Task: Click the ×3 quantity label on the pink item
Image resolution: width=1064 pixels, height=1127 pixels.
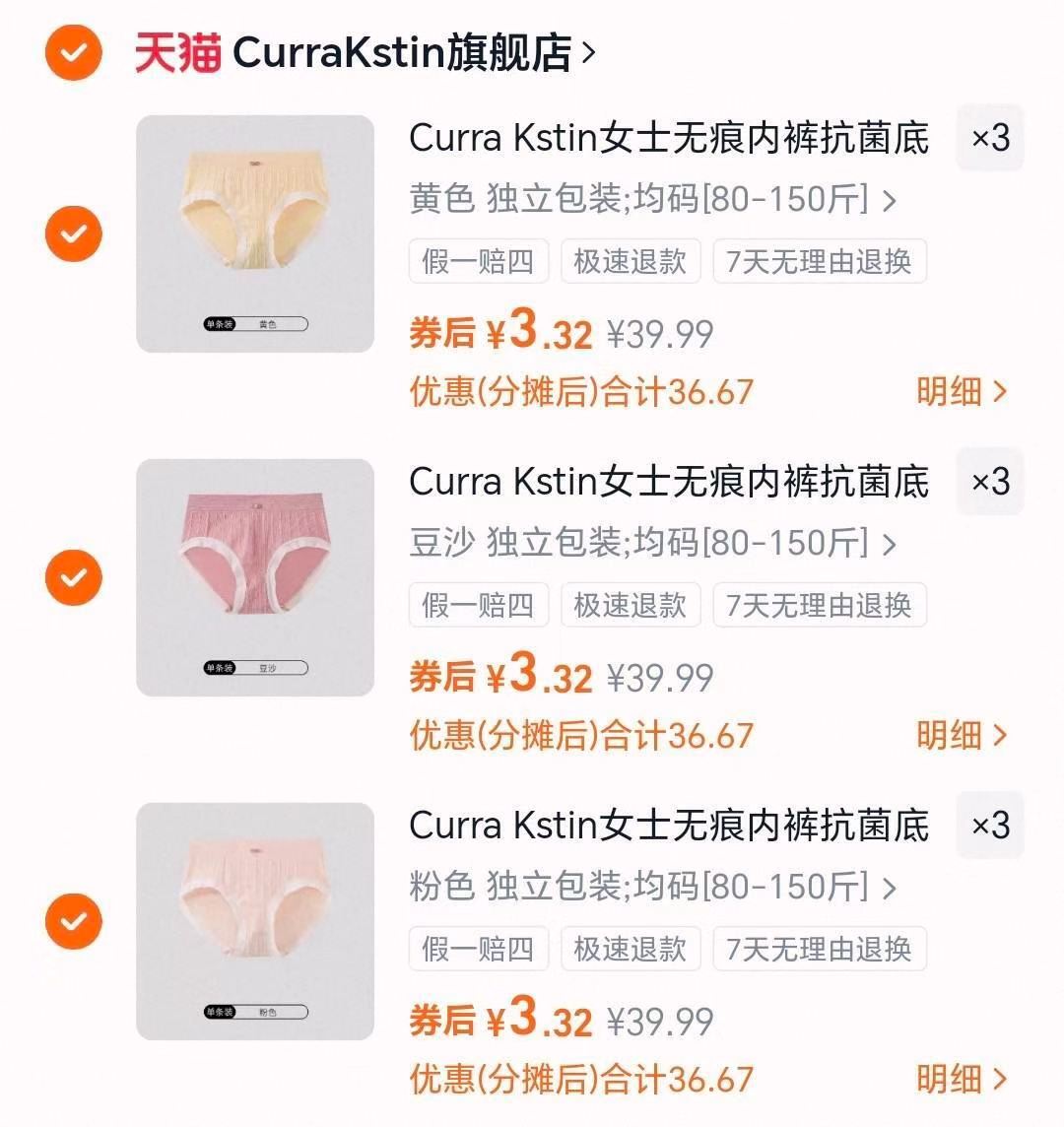Action: 990,827
